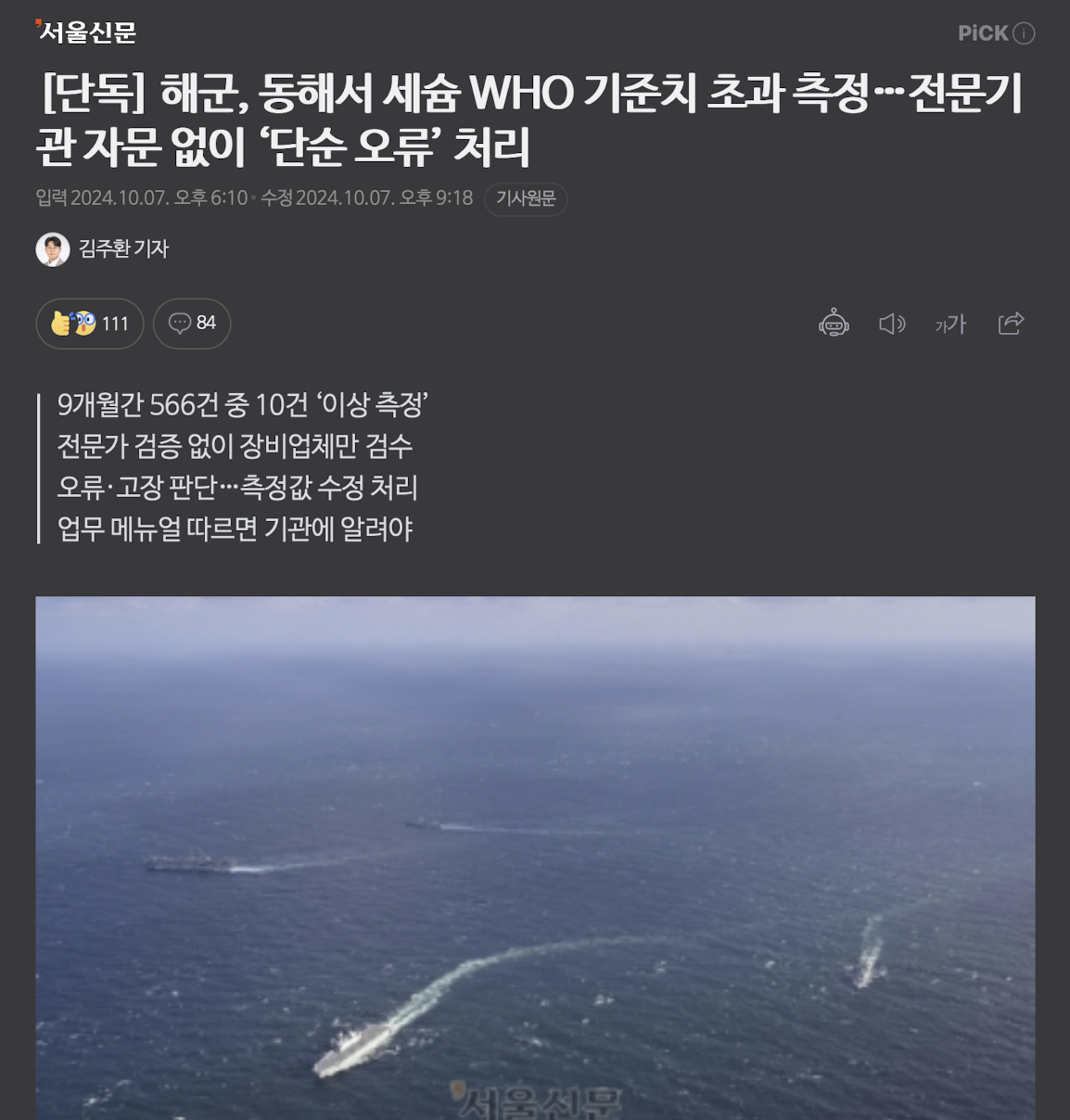This screenshot has height=1120, width=1070.
Task: Share this article
Action: pyautogui.click(x=1011, y=323)
